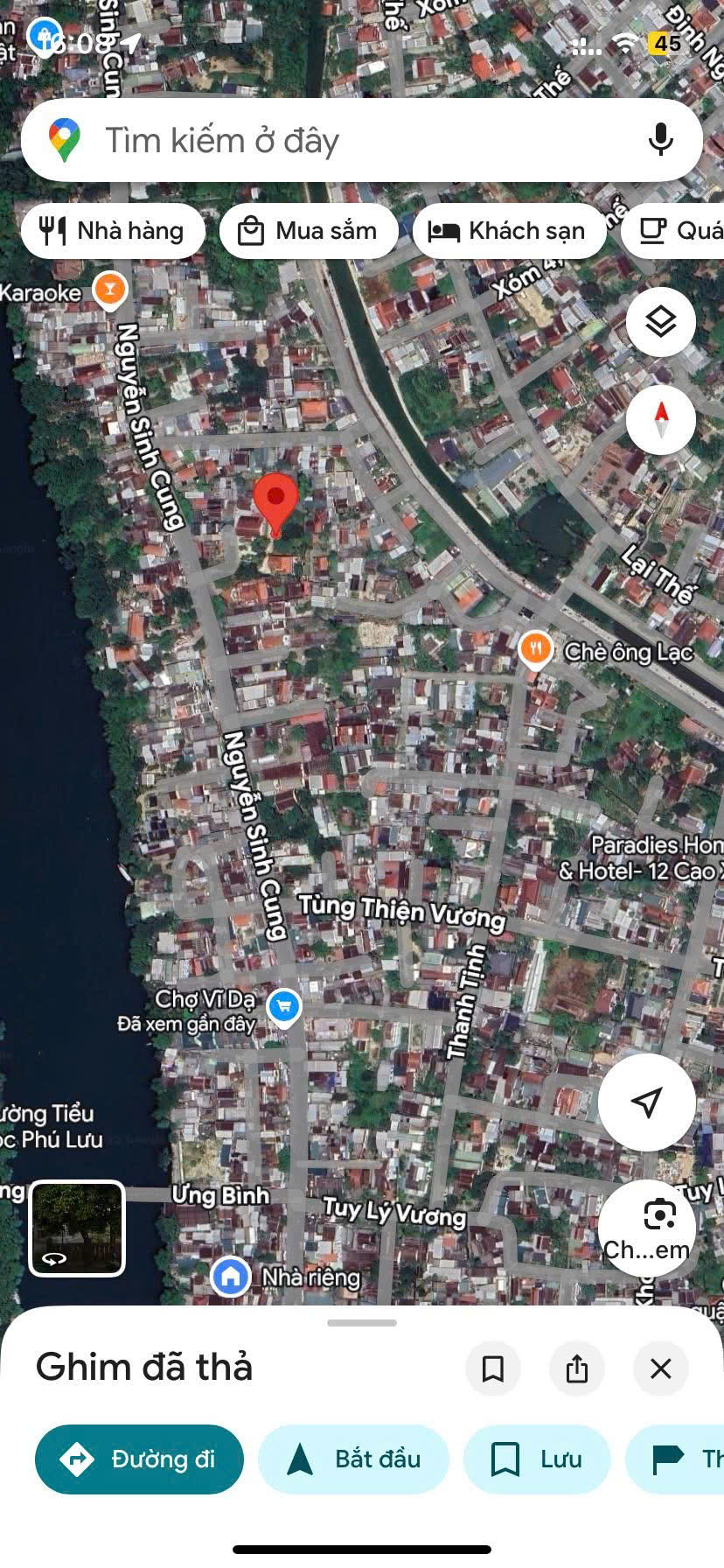Share the dropped pin location

click(x=577, y=1368)
